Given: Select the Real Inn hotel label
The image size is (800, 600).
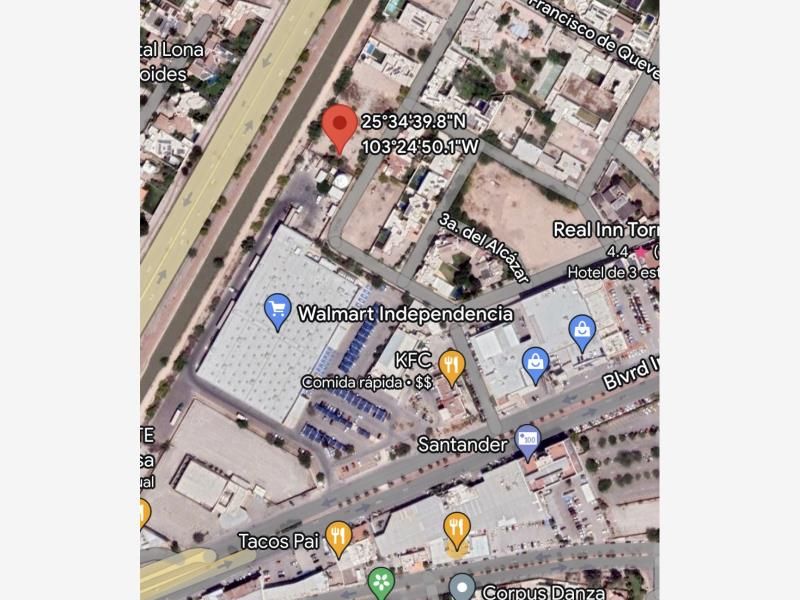Looking at the screenshot, I should pos(606,230).
